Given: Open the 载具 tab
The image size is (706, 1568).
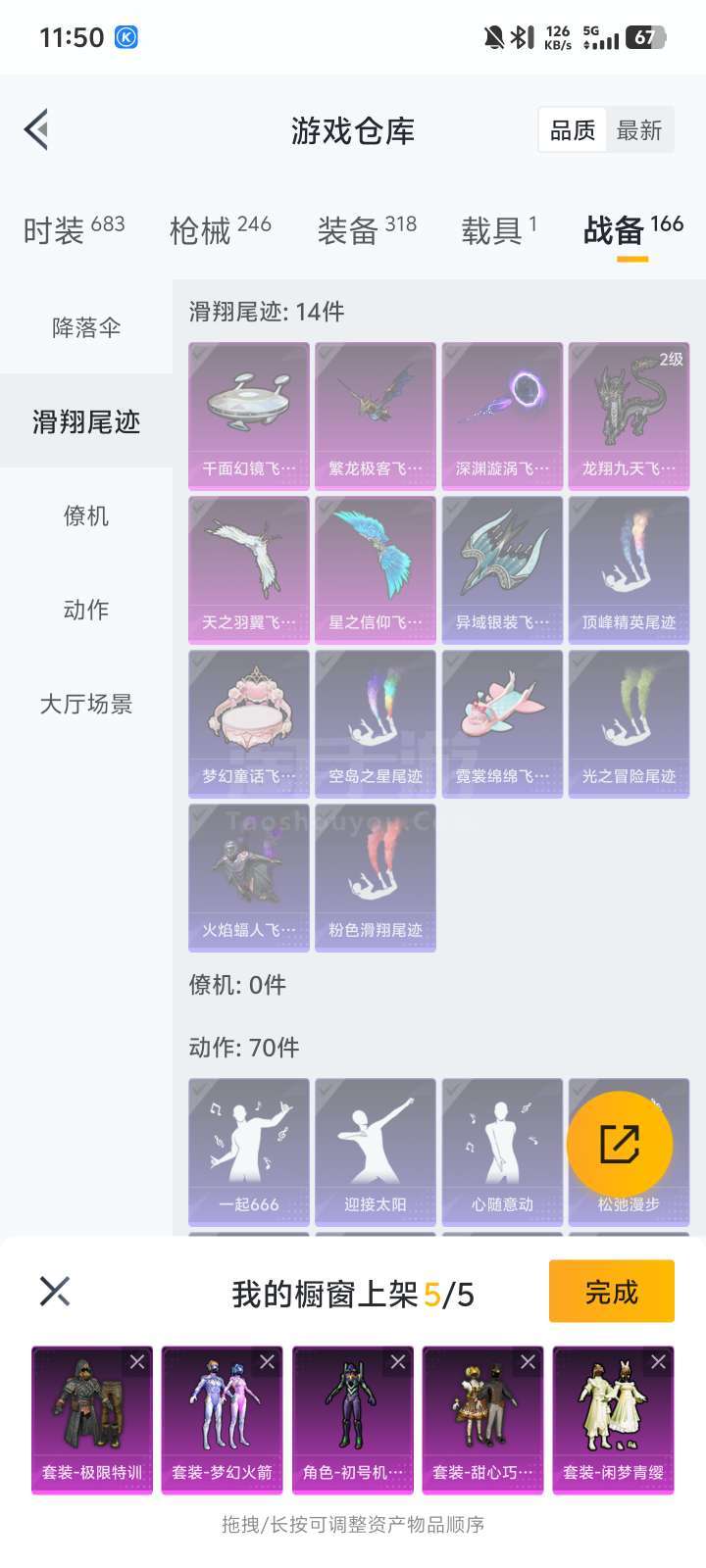Looking at the screenshot, I should coord(498,230).
